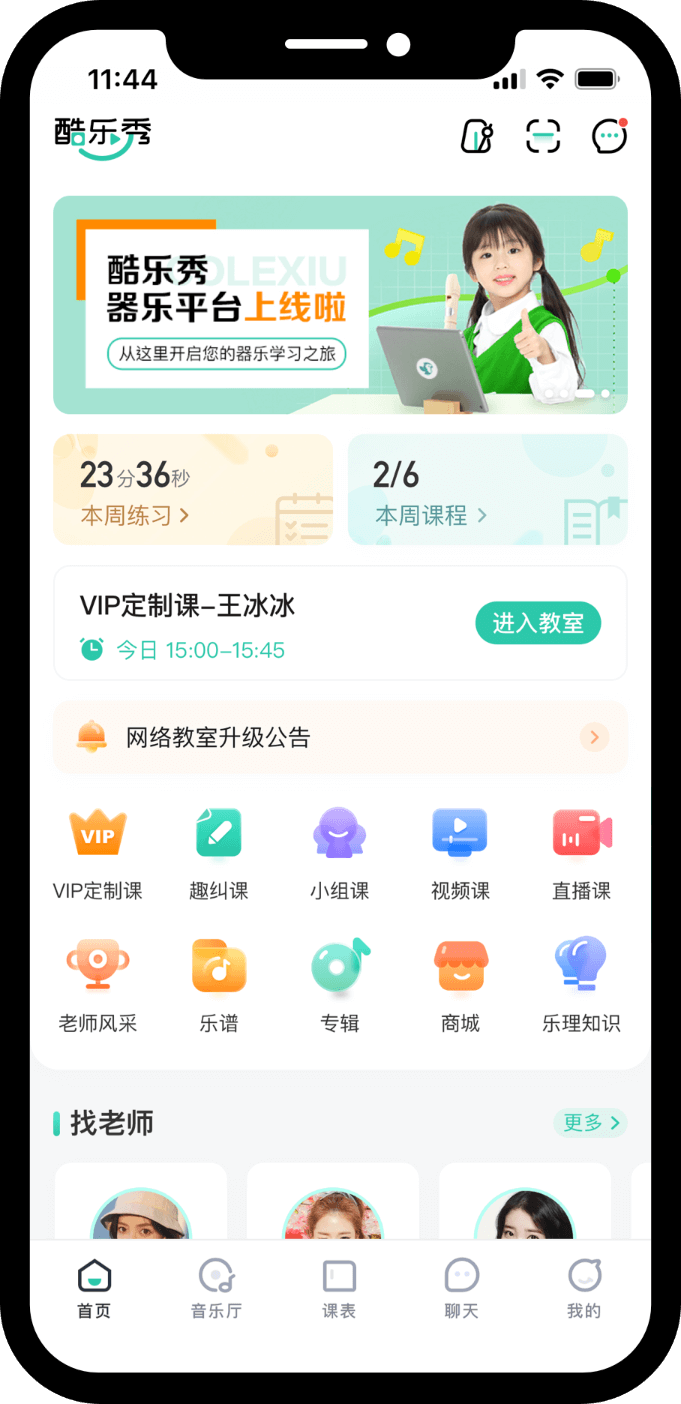
Task: Browse 老师风采 teacher showcase
Action: 98,983
